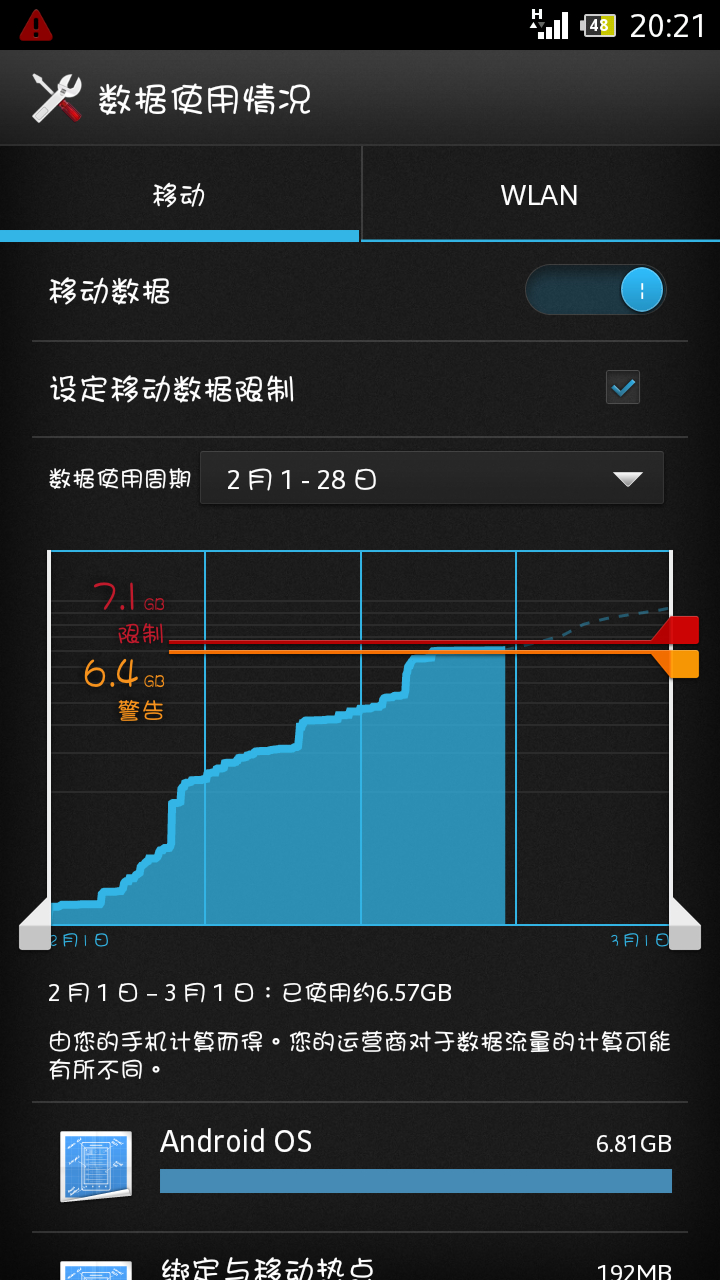Switch to the WLAN tab
This screenshot has width=720, height=1280.
tap(540, 195)
